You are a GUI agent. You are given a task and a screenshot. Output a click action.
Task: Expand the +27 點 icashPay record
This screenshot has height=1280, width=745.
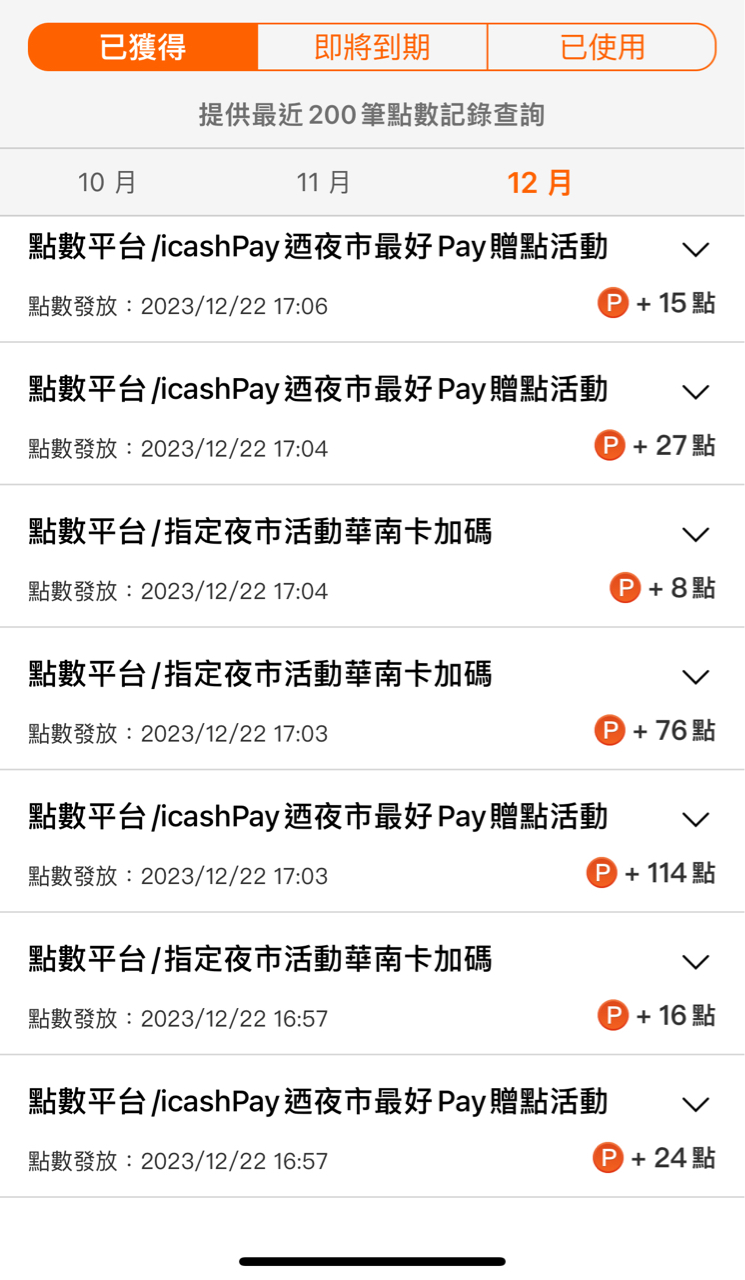(695, 391)
